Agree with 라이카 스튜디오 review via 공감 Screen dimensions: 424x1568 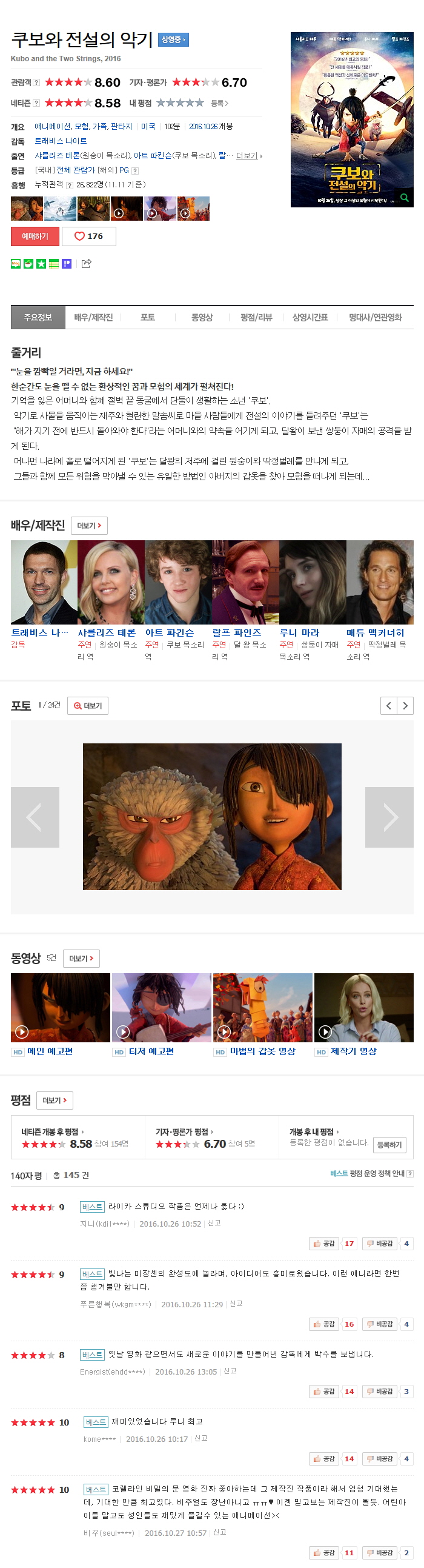point(323,1244)
